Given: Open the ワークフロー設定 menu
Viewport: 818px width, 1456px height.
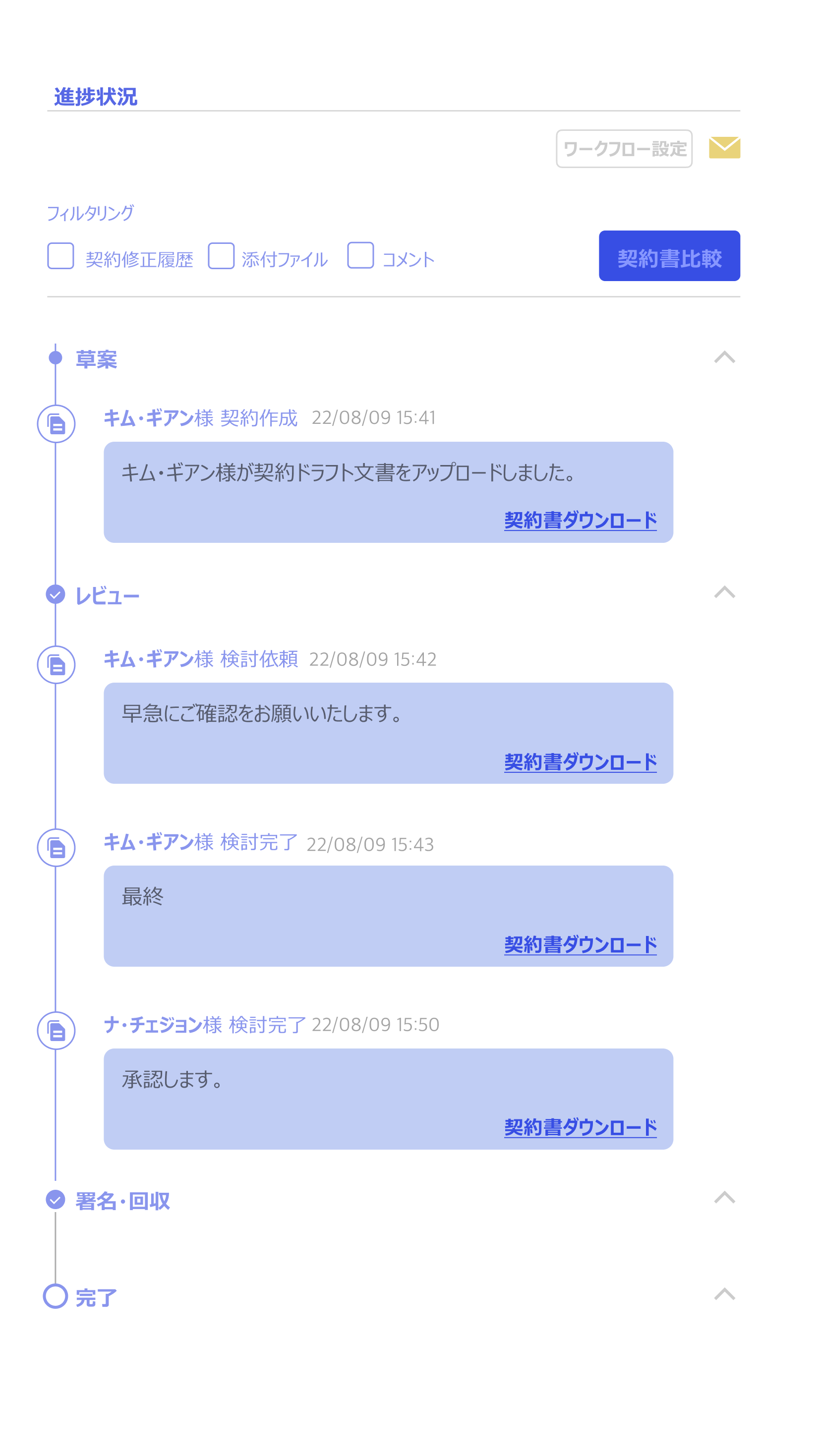Looking at the screenshot, I should [624, 148].
